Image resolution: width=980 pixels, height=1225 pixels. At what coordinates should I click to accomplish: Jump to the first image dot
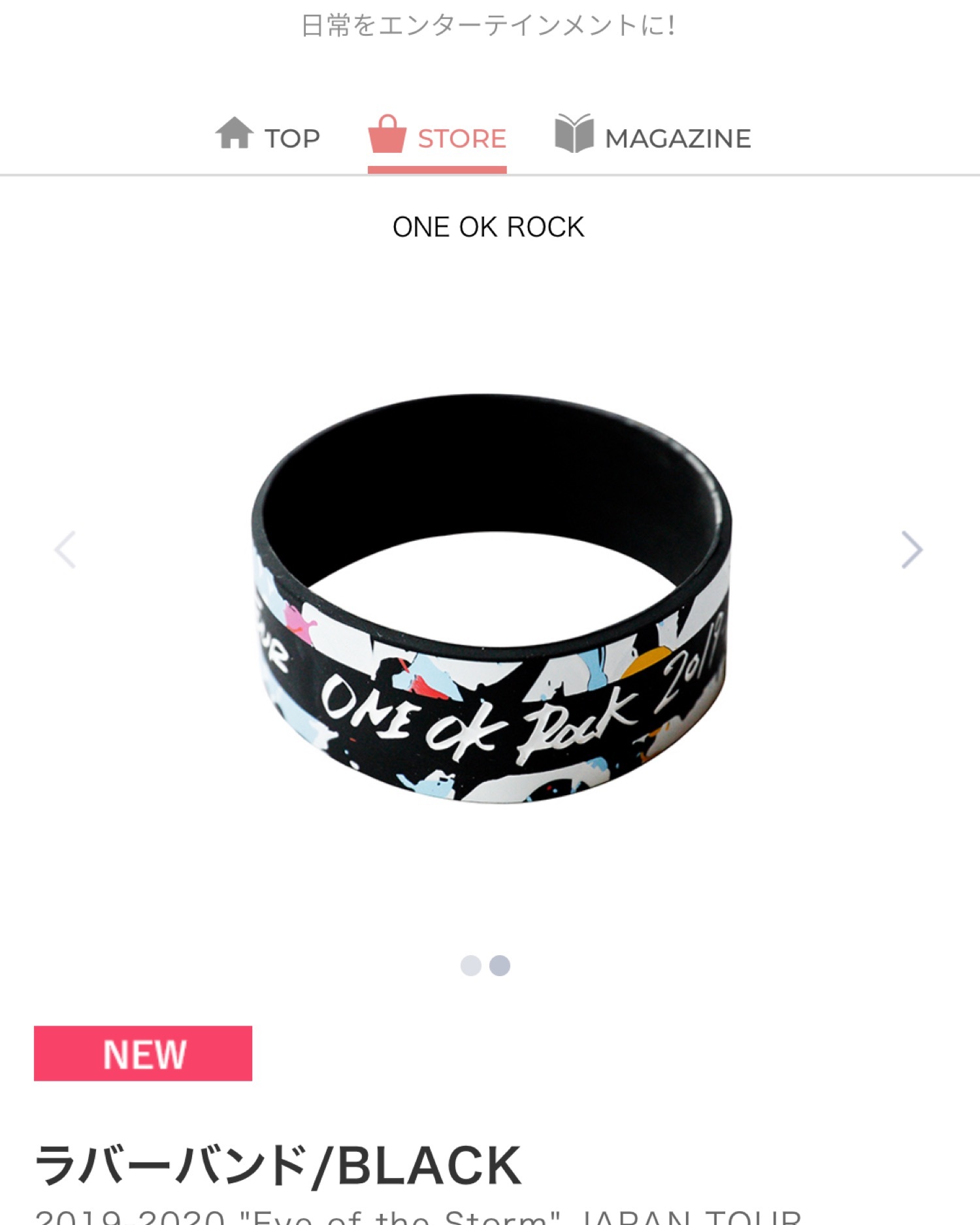pos(470,966)
